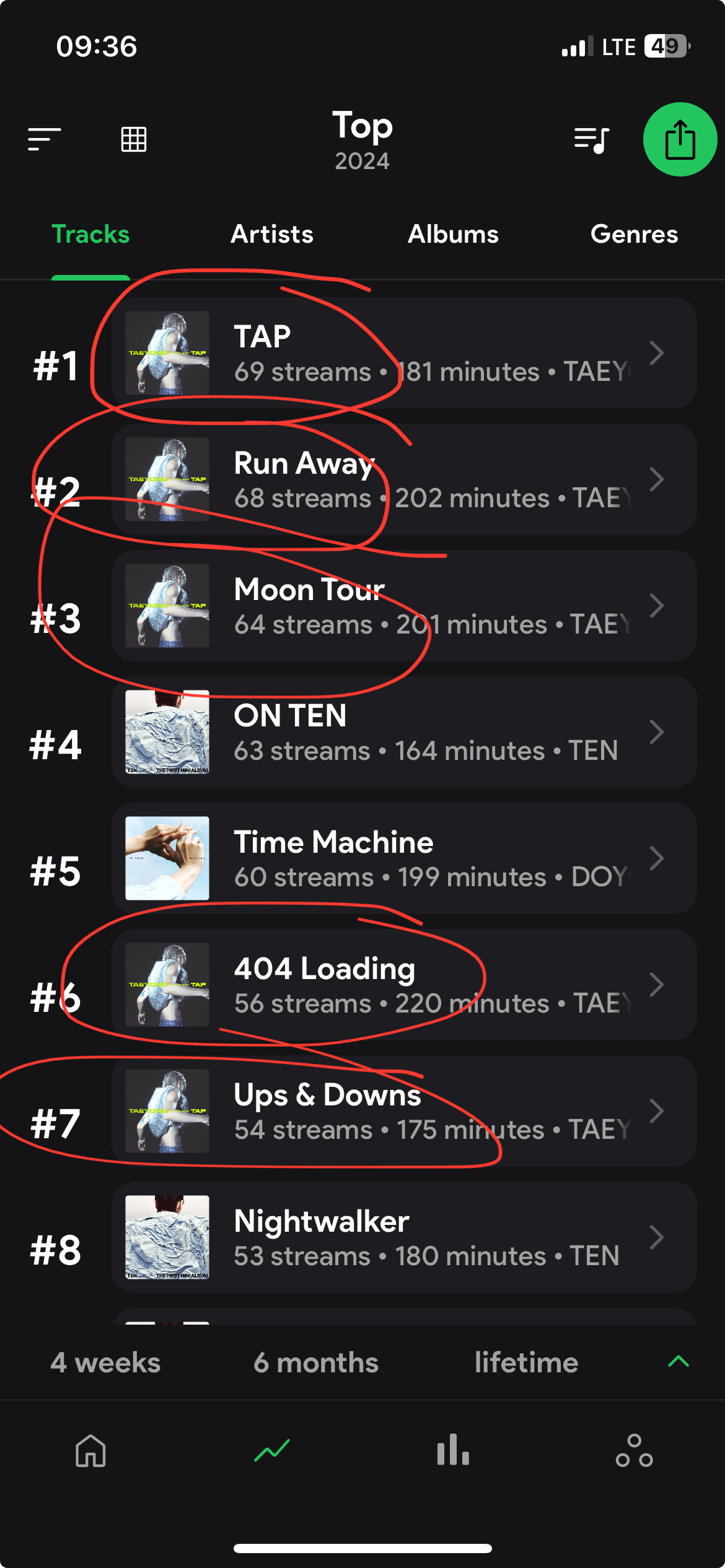Open the ON TEN track row

tap(404, 732)
